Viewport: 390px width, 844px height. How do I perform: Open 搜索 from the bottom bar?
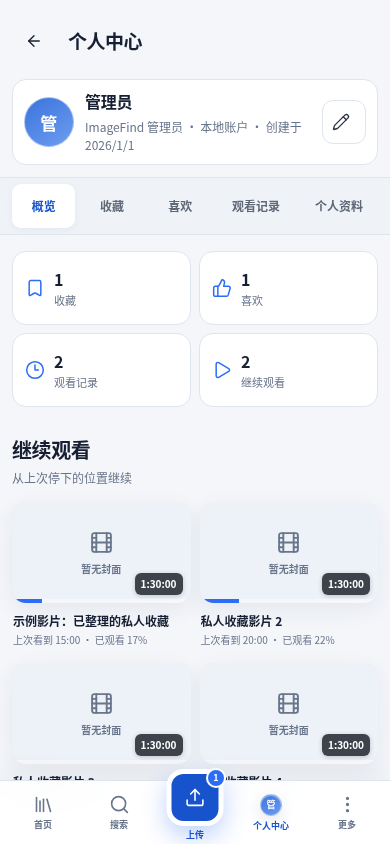pos(119,812)
